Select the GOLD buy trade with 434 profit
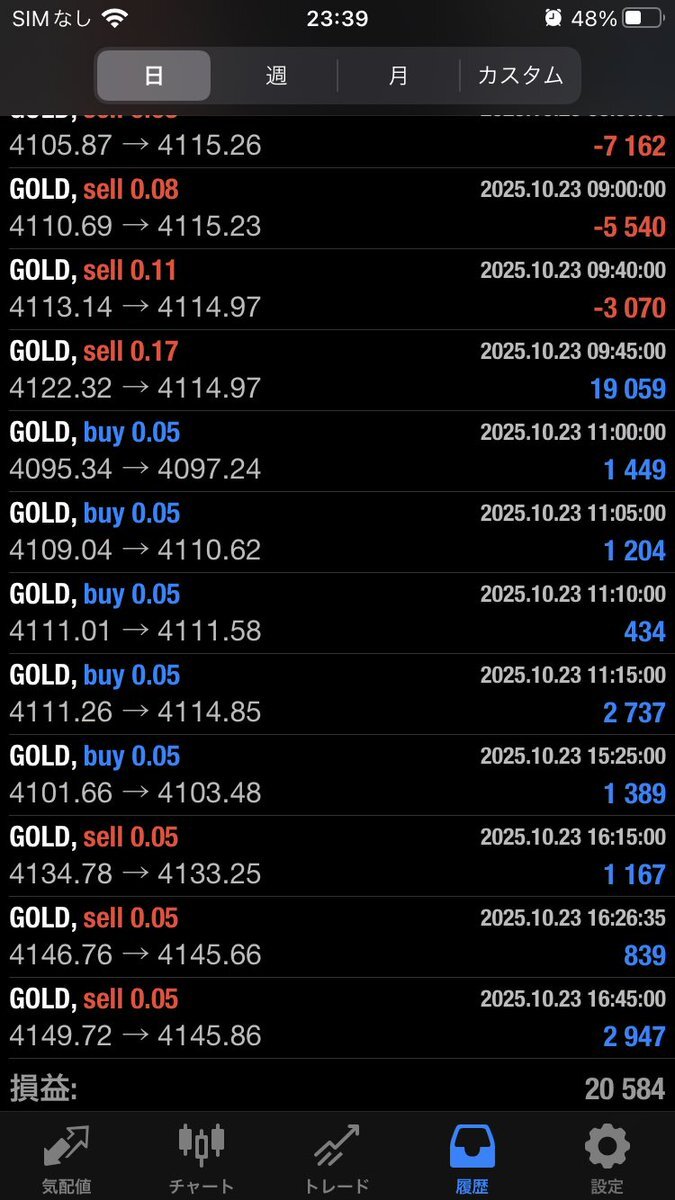 pyautogui.click(x=337, y=613)
